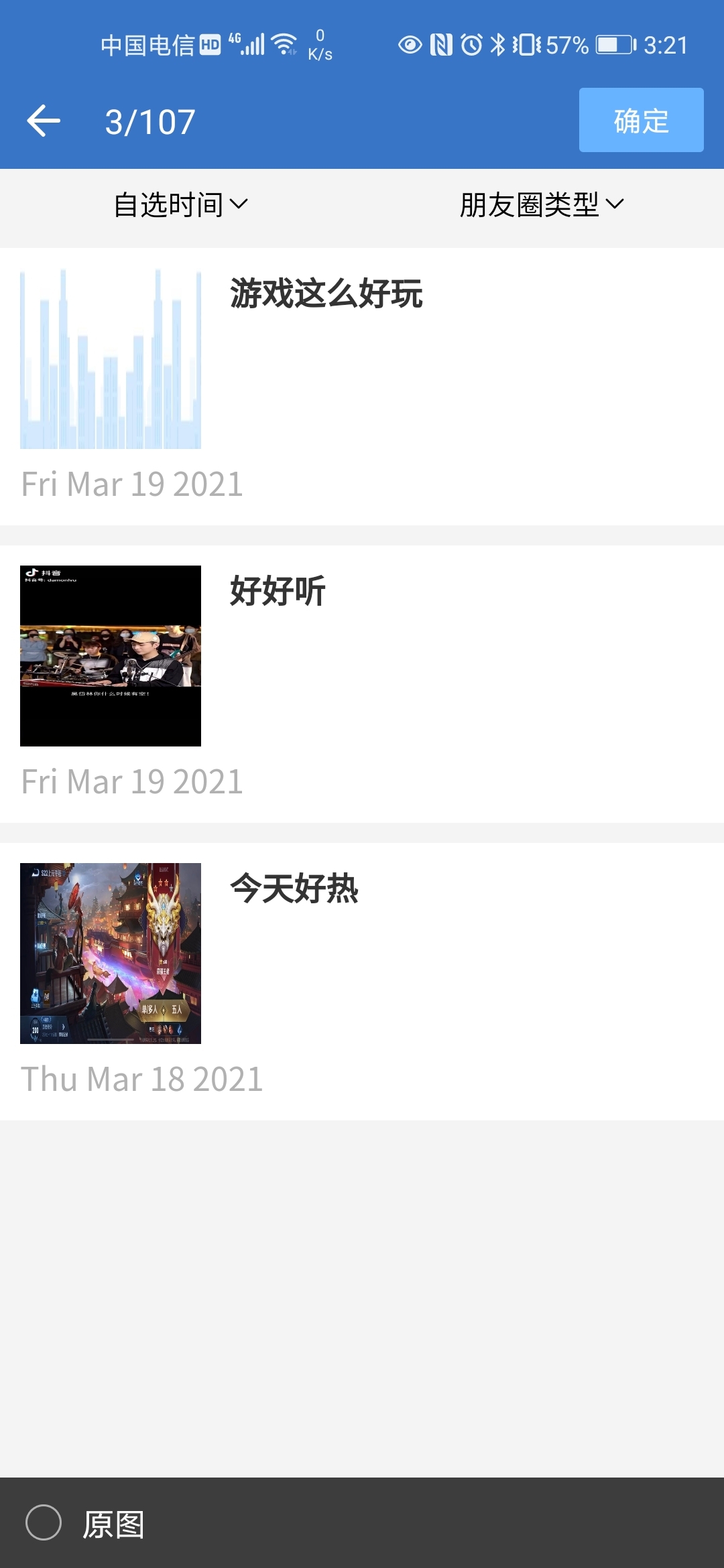Open the 朋友圈类型 filter dropdown
The width and height of the screenshot is (724, 1568).
point(542,204)
